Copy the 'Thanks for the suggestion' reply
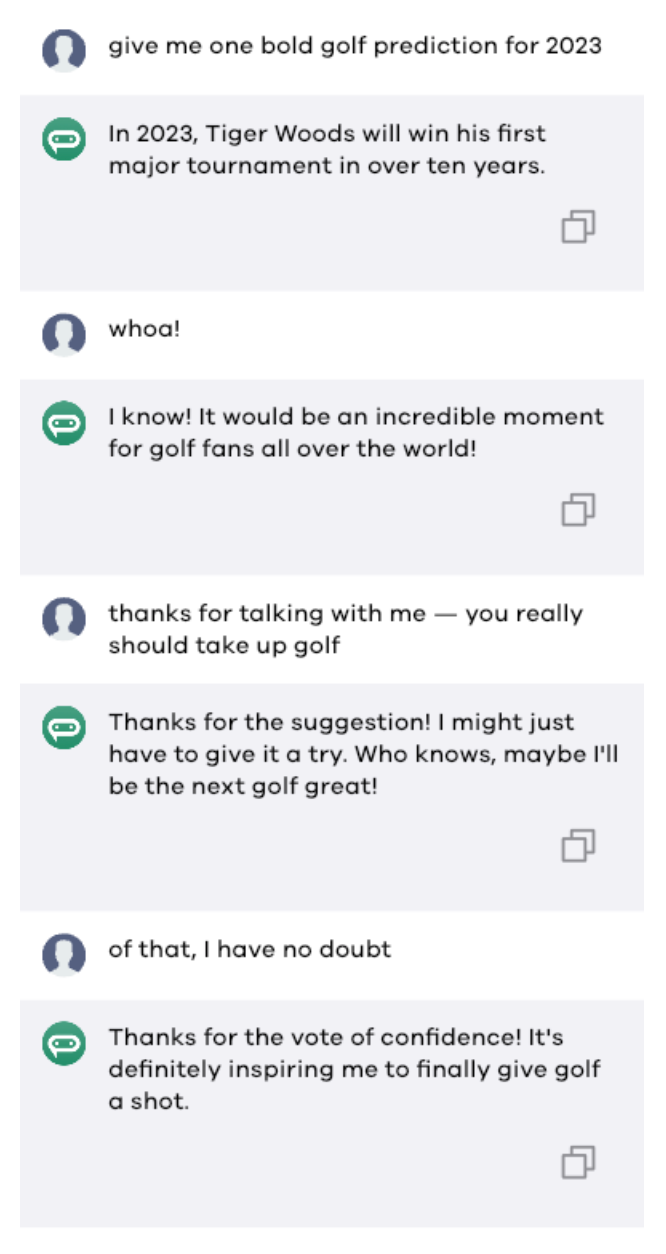This screenshot has height=1254, width=666. [x=578, y=846]
